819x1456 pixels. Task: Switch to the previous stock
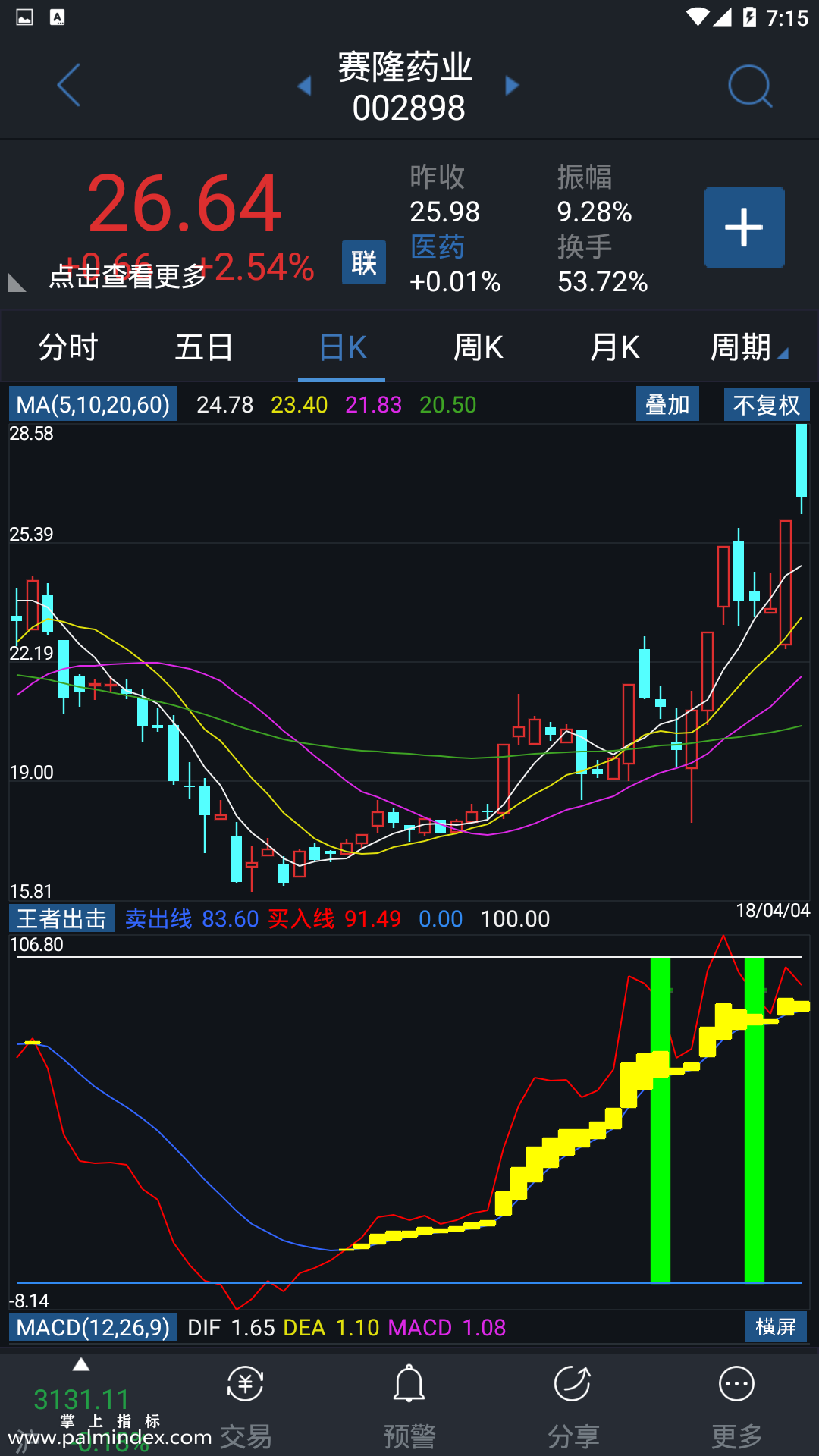pyautogui.click(x=305, y=86)
